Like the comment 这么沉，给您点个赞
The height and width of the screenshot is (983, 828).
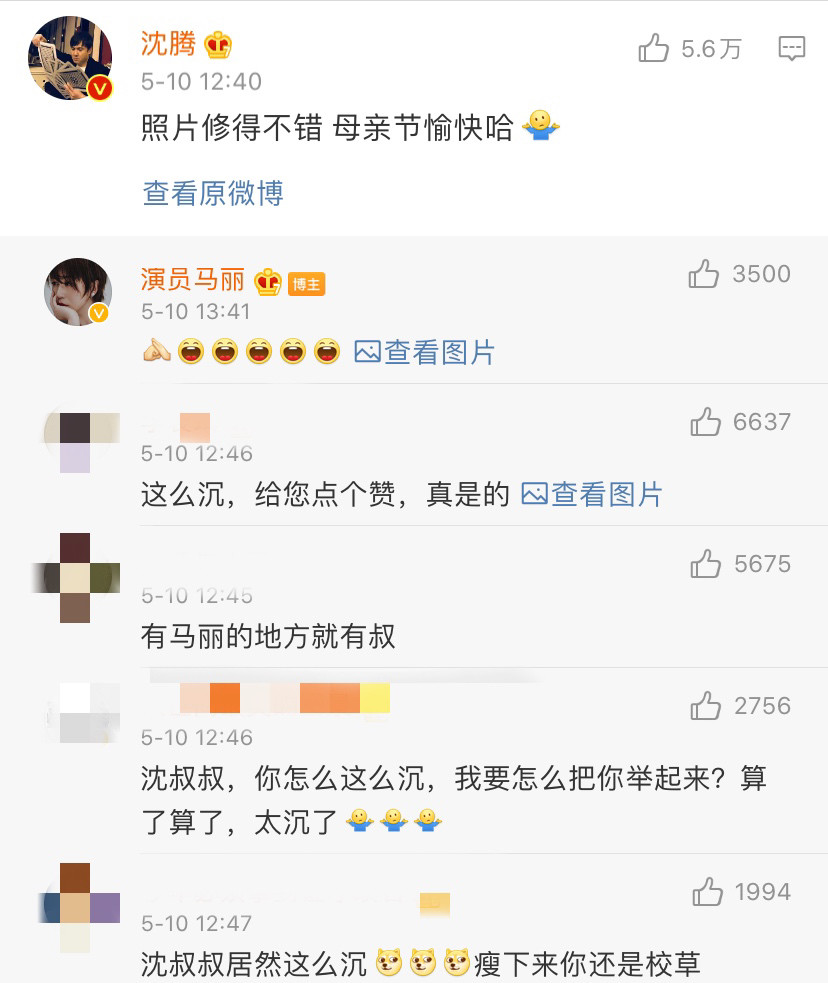(x=705, y=422)
